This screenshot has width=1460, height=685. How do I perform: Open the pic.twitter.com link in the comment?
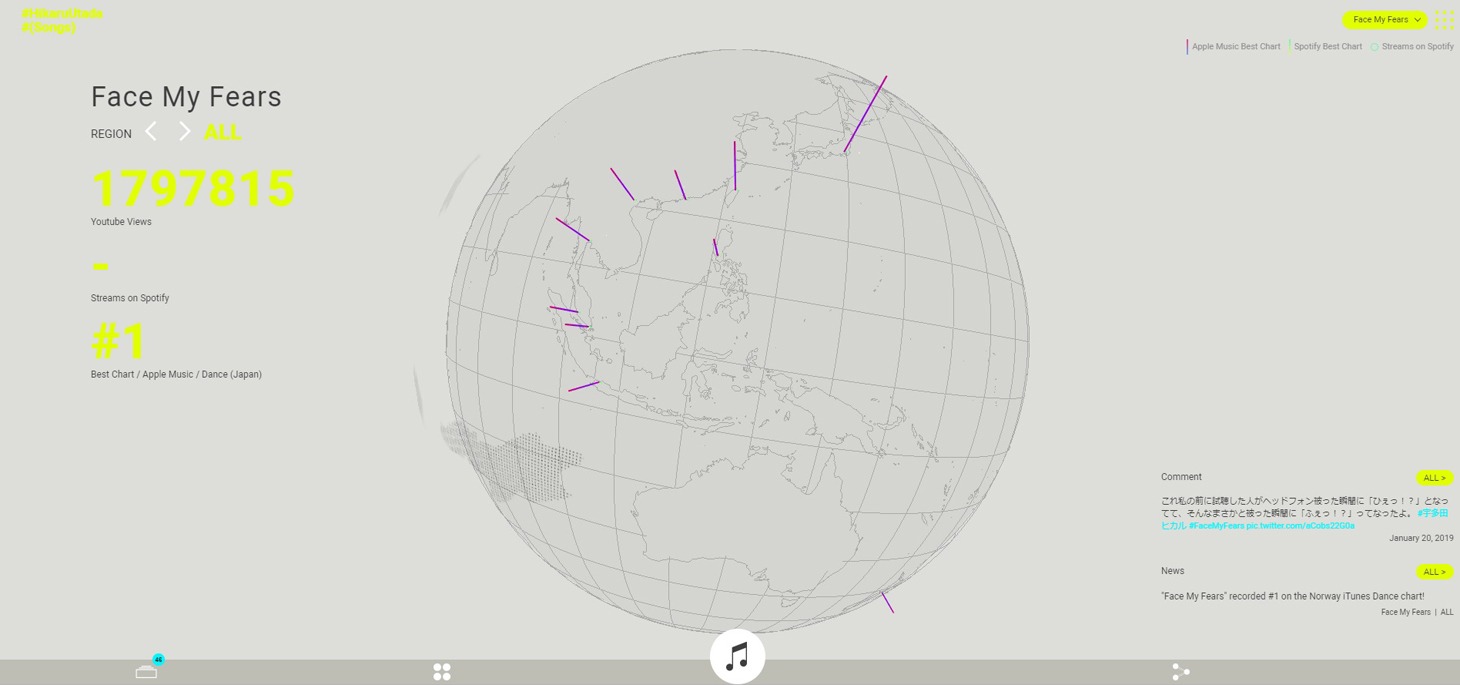1300,526
